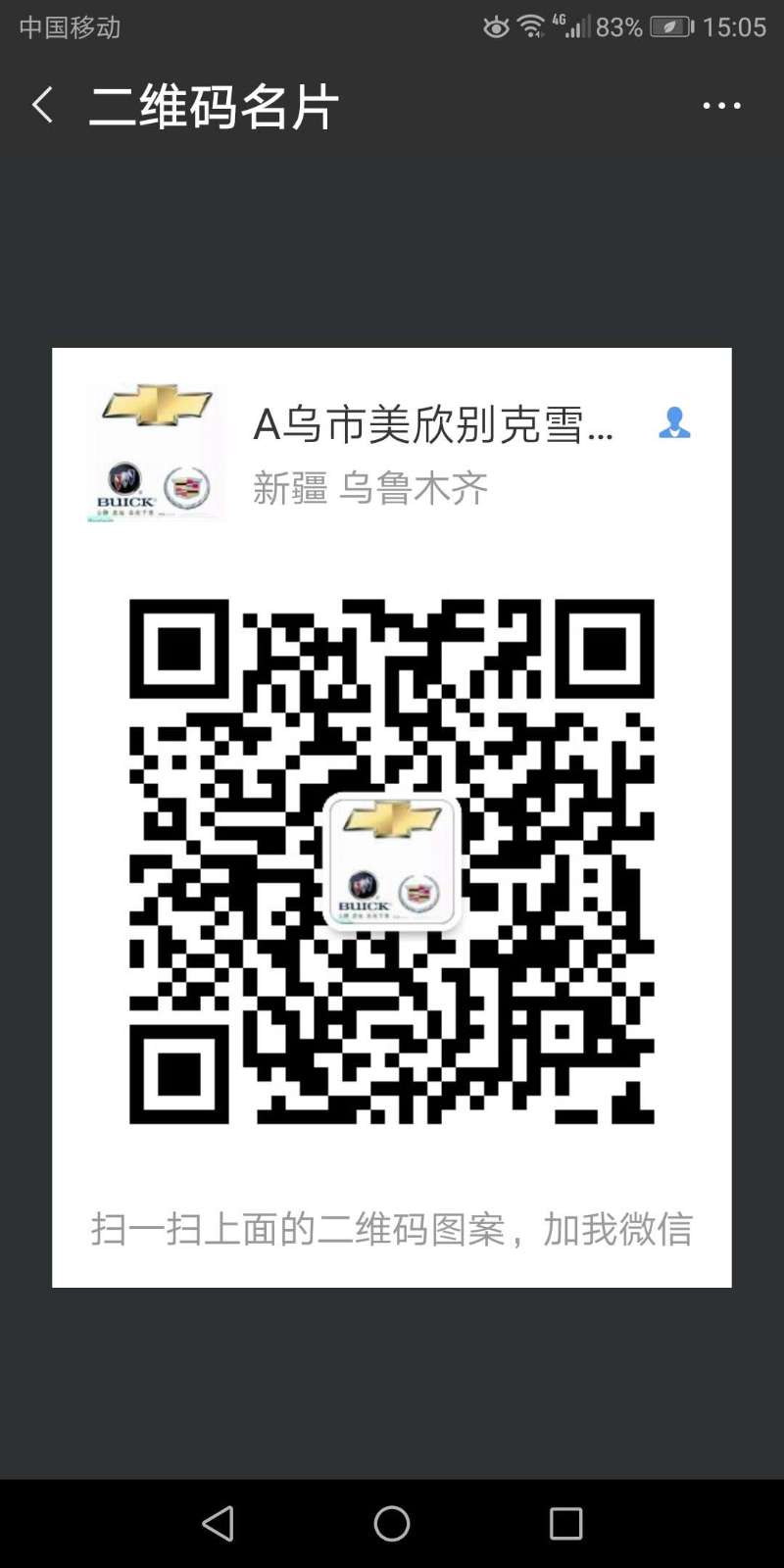The width and height of the screenshot is (784, 1568).
Task: Open recent apps from the navigation bar
Action: coord(565,1523)
